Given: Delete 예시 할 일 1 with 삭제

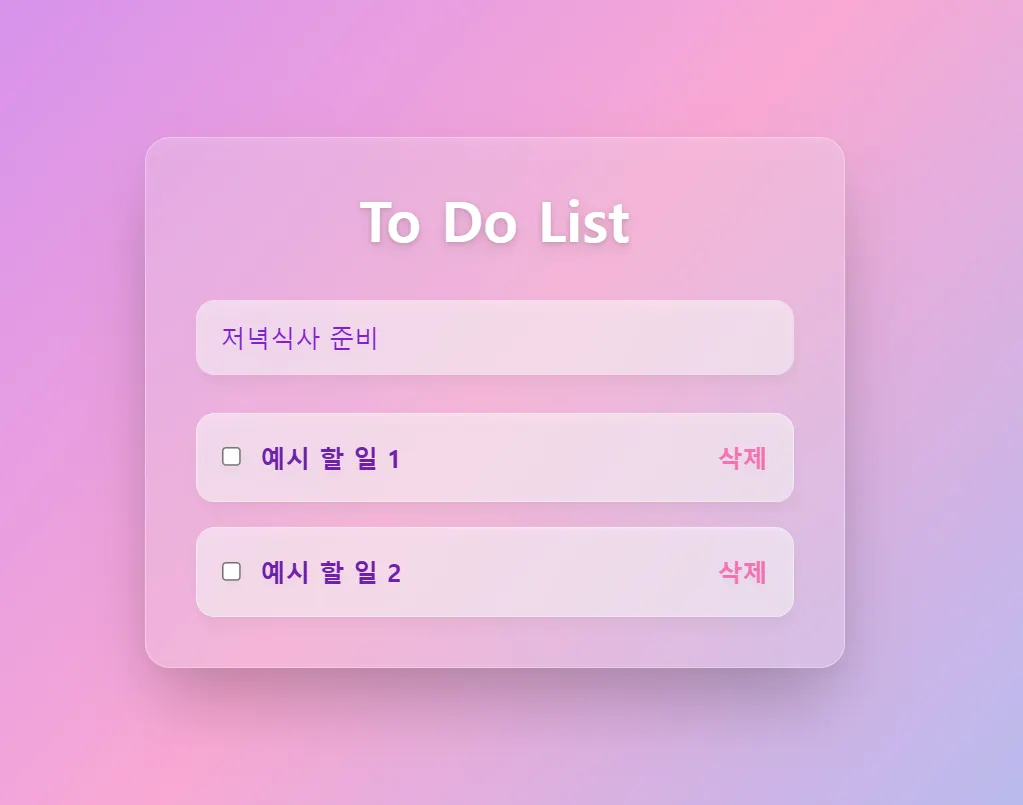Looking at the screenshot, I should (x=741, y=458).
